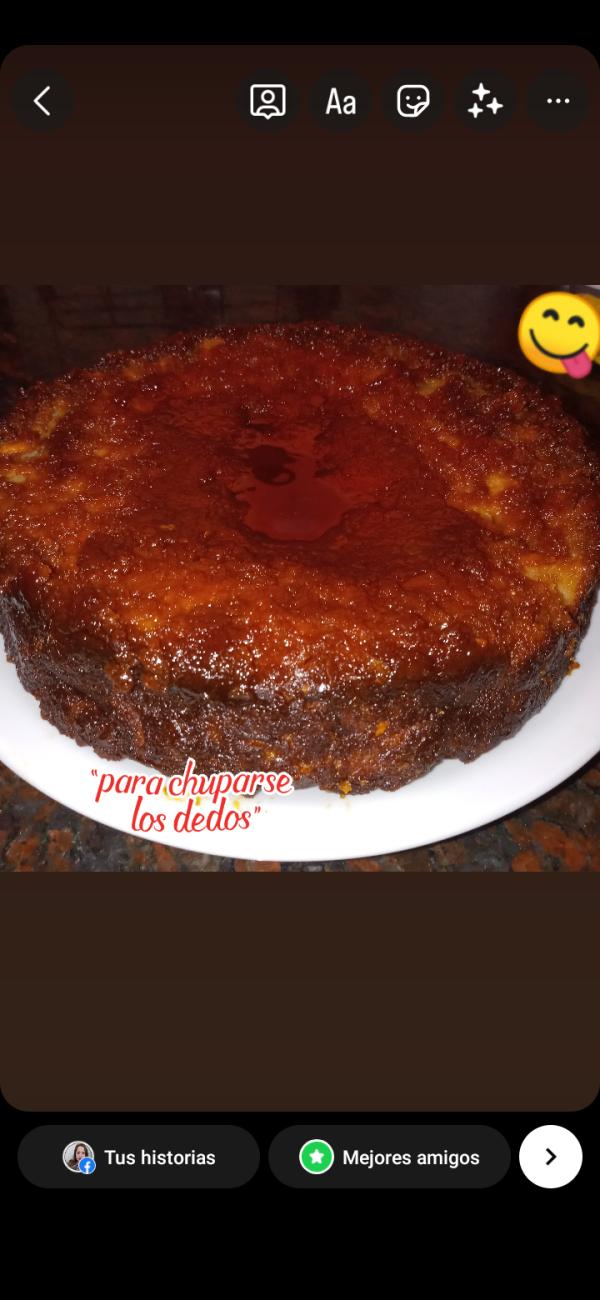Go back from the story editor
600x1300 pixels.
coord(42,101)
